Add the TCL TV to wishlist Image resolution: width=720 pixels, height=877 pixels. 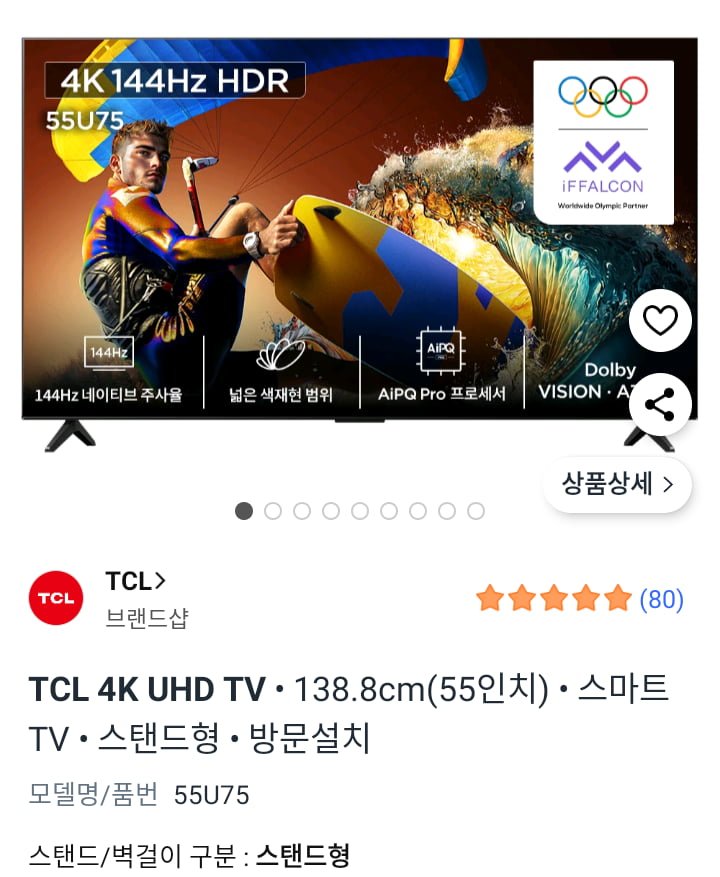(x=660, y=321)
